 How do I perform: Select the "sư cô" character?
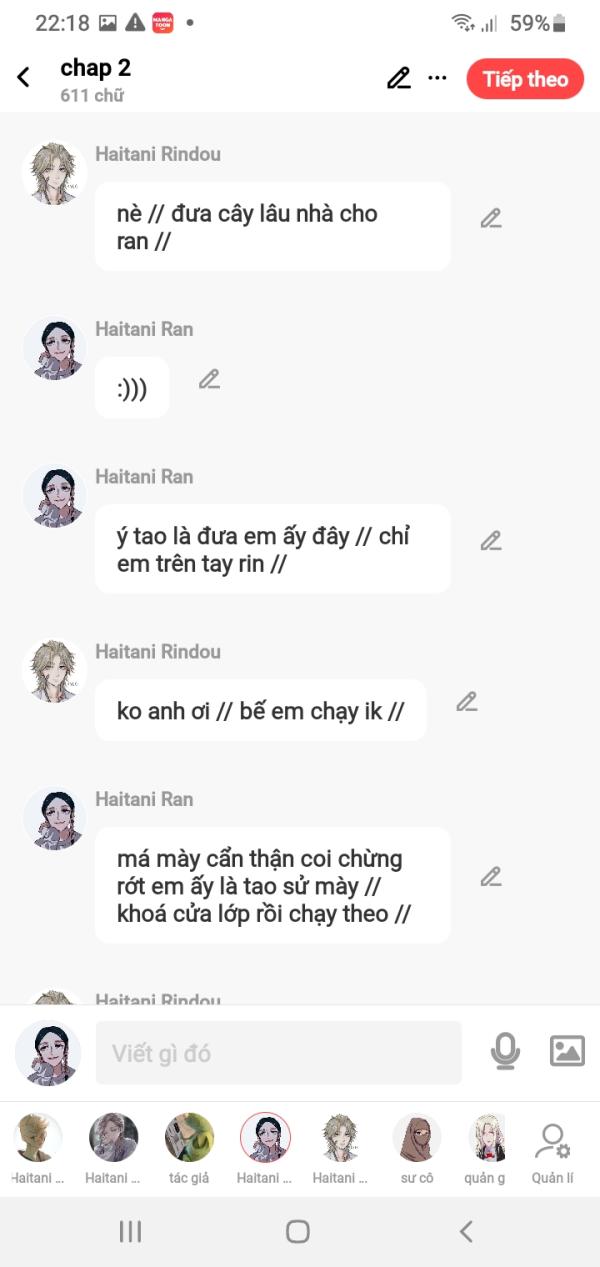pos(416,1147)
